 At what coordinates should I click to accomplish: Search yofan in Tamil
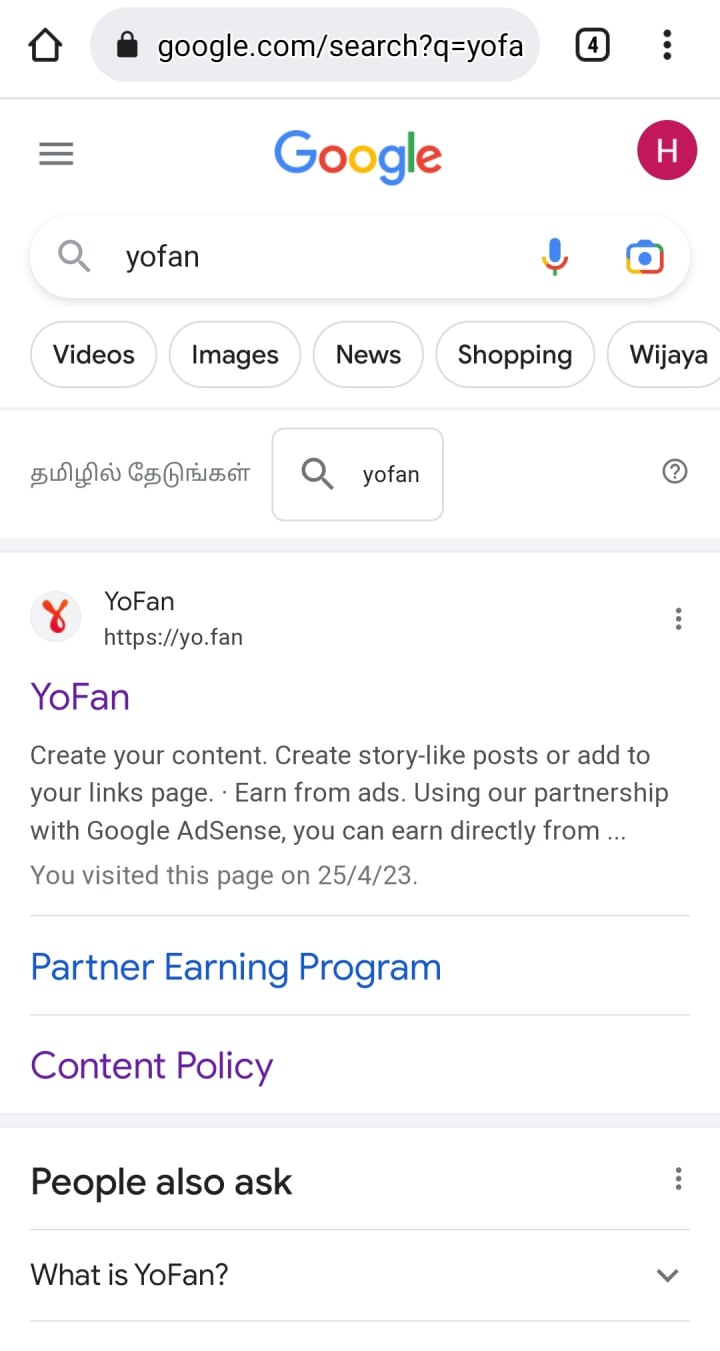(358, 474)
